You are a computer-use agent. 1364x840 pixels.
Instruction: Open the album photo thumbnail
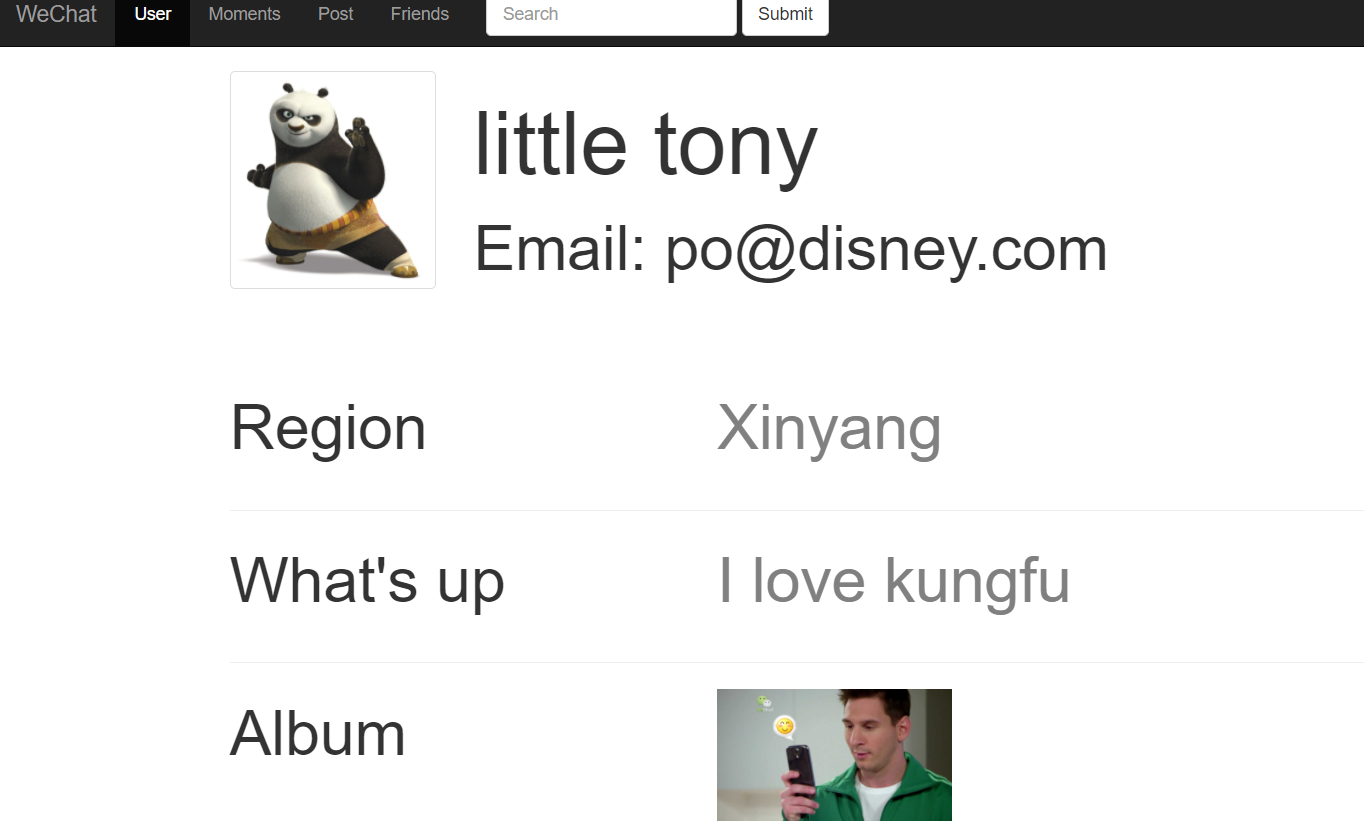(834, 755)
